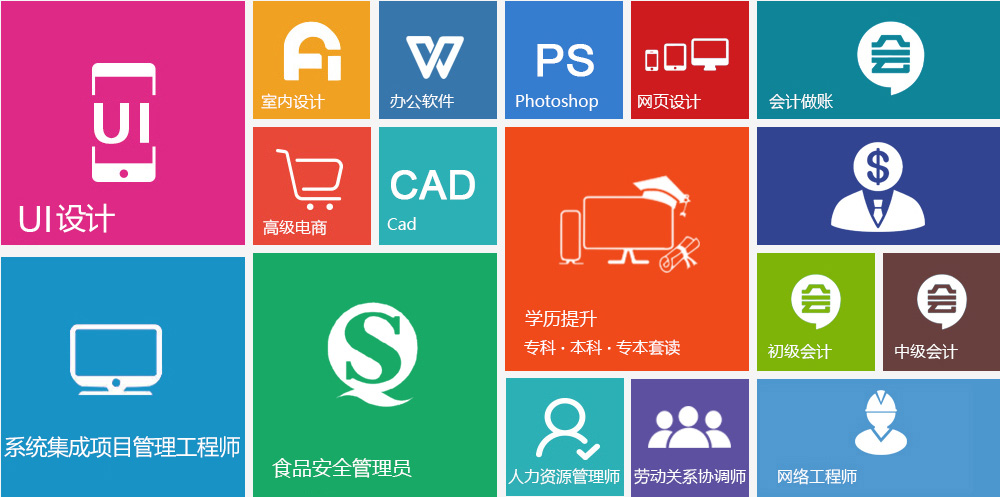Tap the Photoshop course tile
1000x497 pixels.
[x=563, y=60]
